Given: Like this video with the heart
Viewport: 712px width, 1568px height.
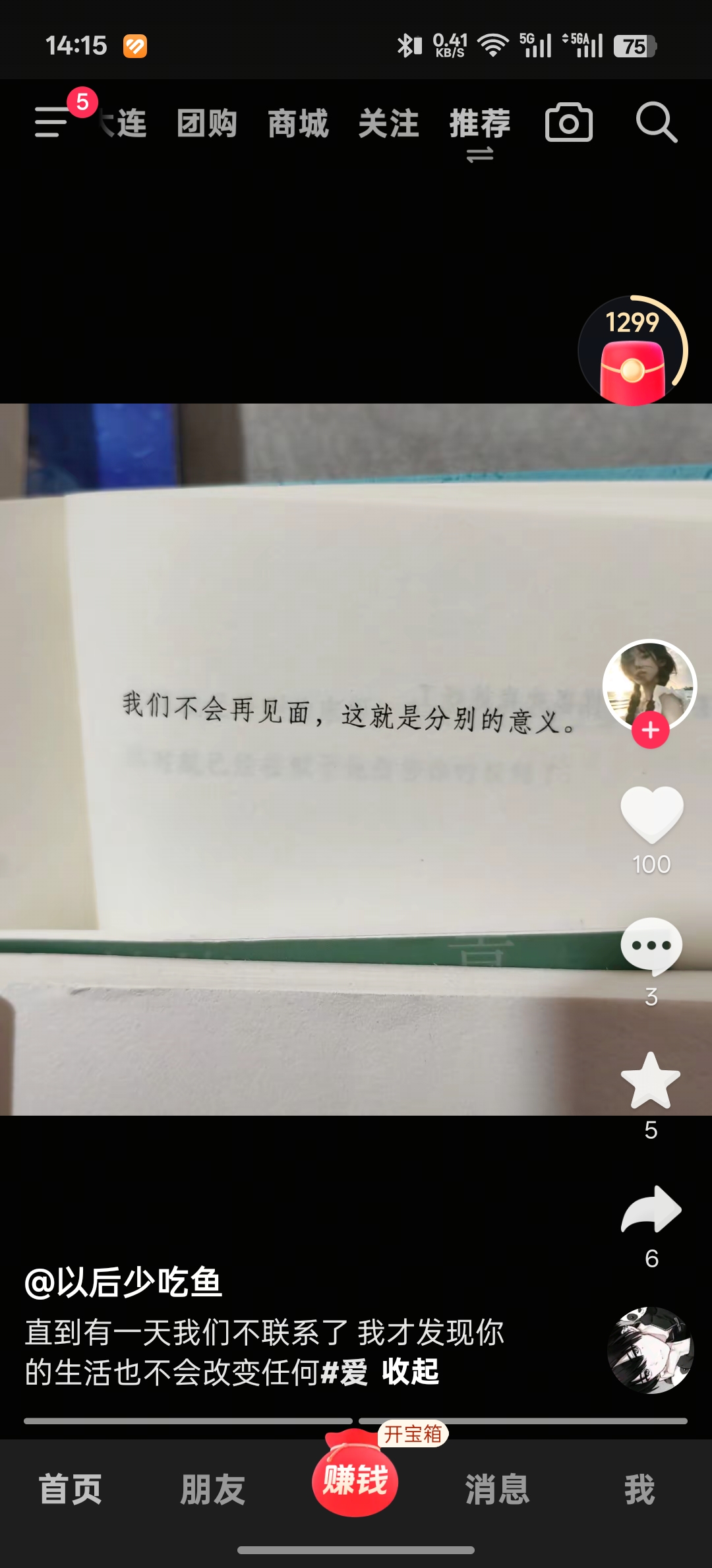Looking at the screenshot, I should 651,815.
